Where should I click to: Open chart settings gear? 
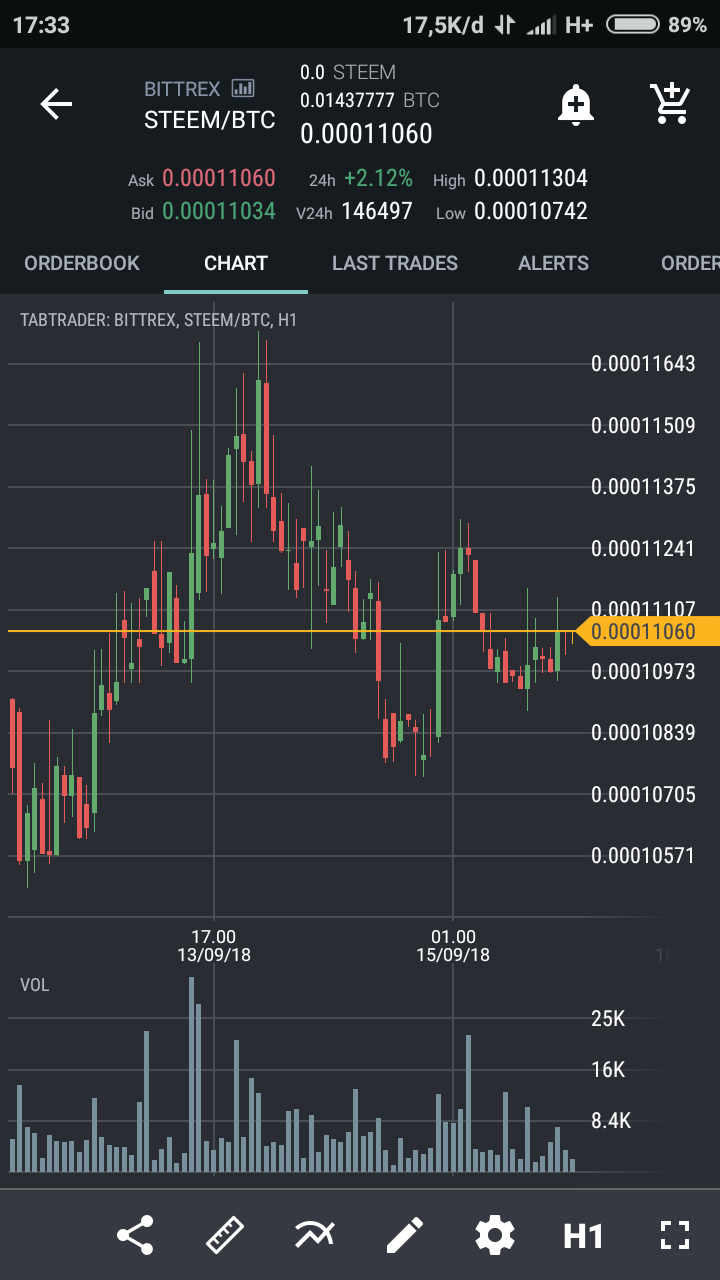pos(494,1236)
